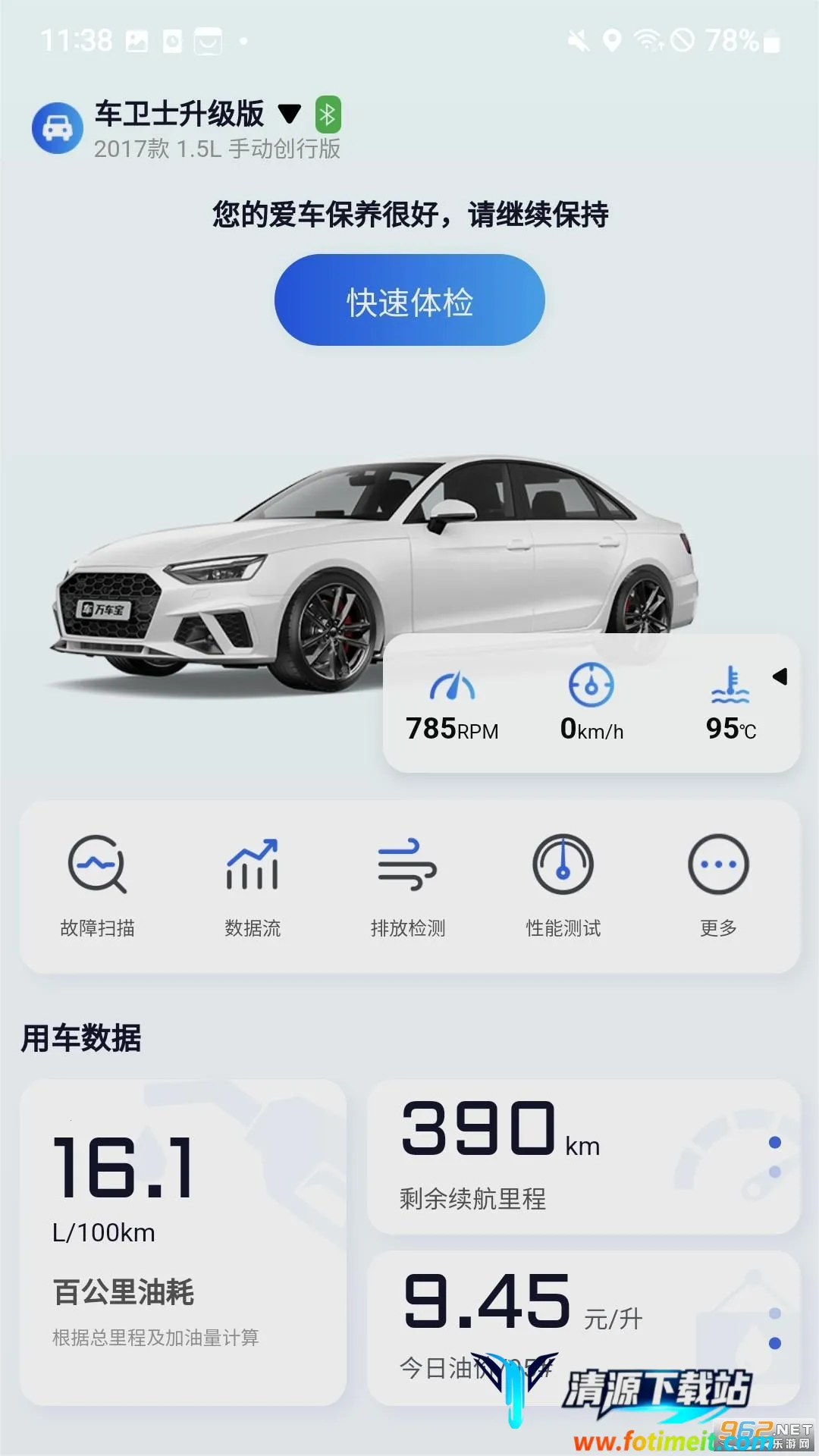The image size is (819, 1456).
Task: Open 排放检测 emission test
Action: tap(408, 885)
